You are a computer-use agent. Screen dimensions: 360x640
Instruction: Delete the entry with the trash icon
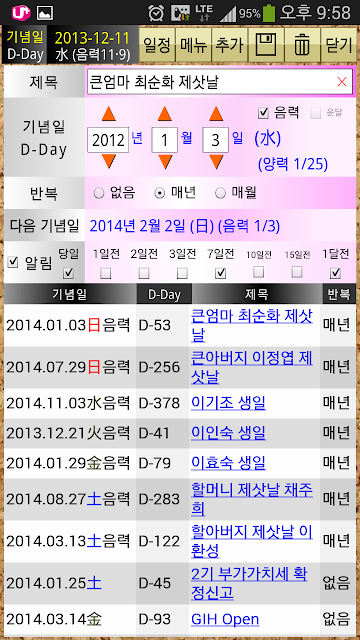click(302, 45)
